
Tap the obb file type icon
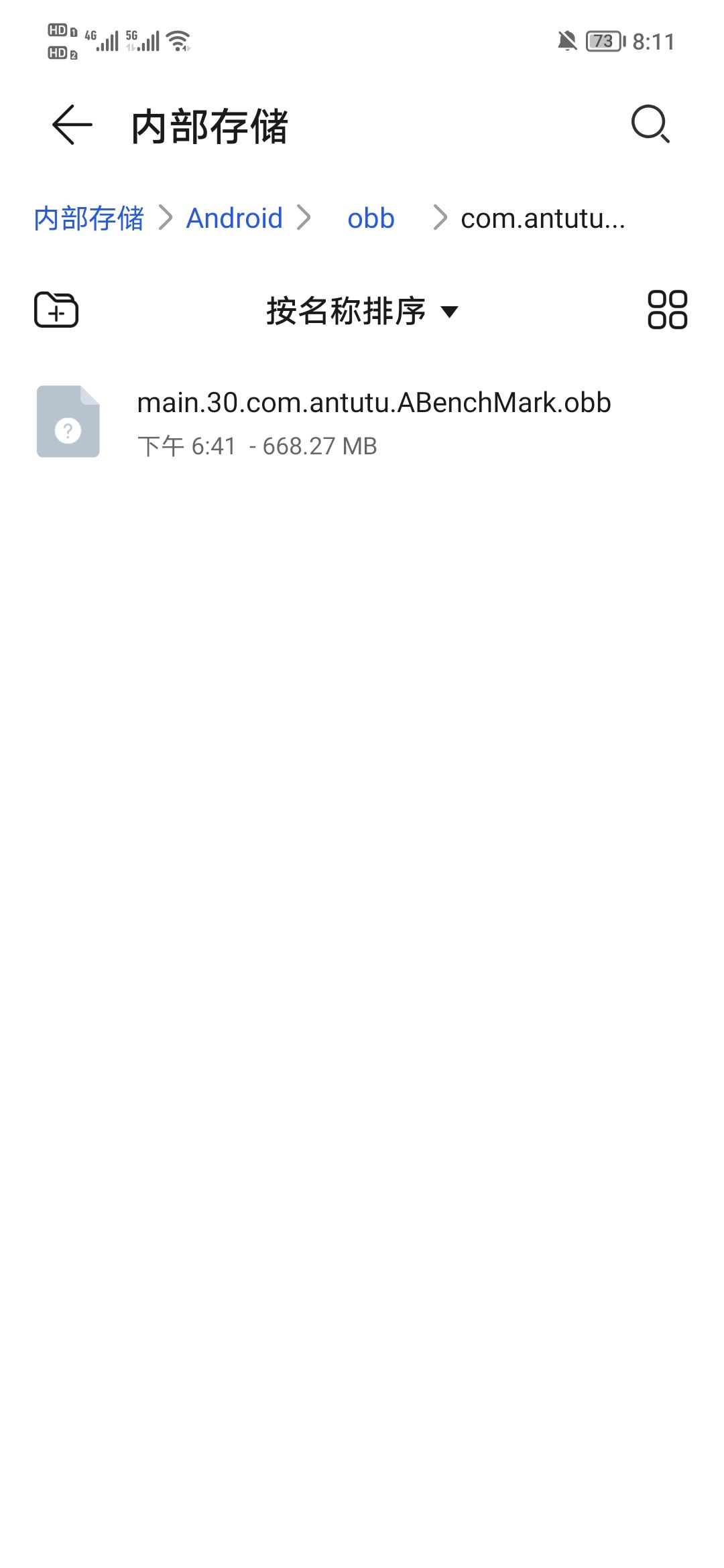(68, 422)
